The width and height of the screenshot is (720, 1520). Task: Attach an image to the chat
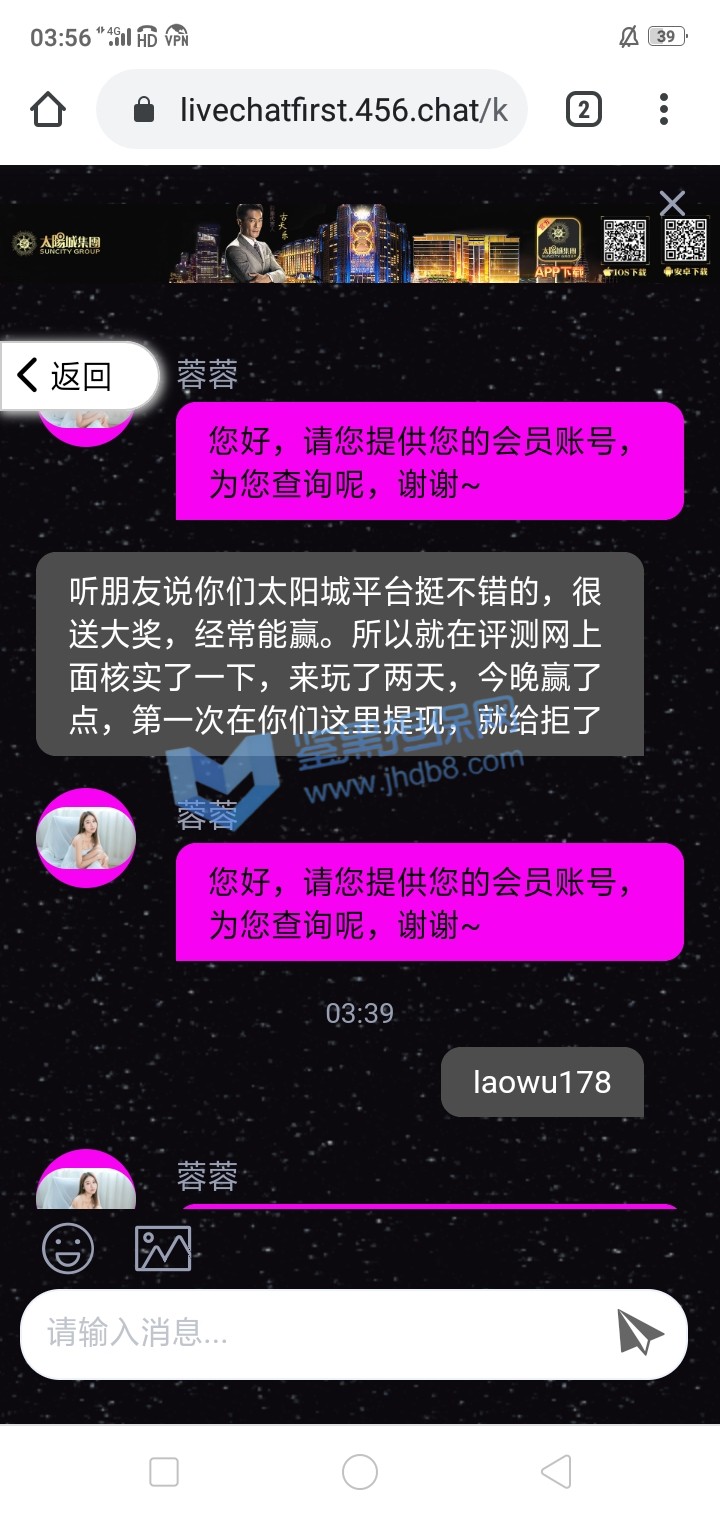[x=163, y=1247]
